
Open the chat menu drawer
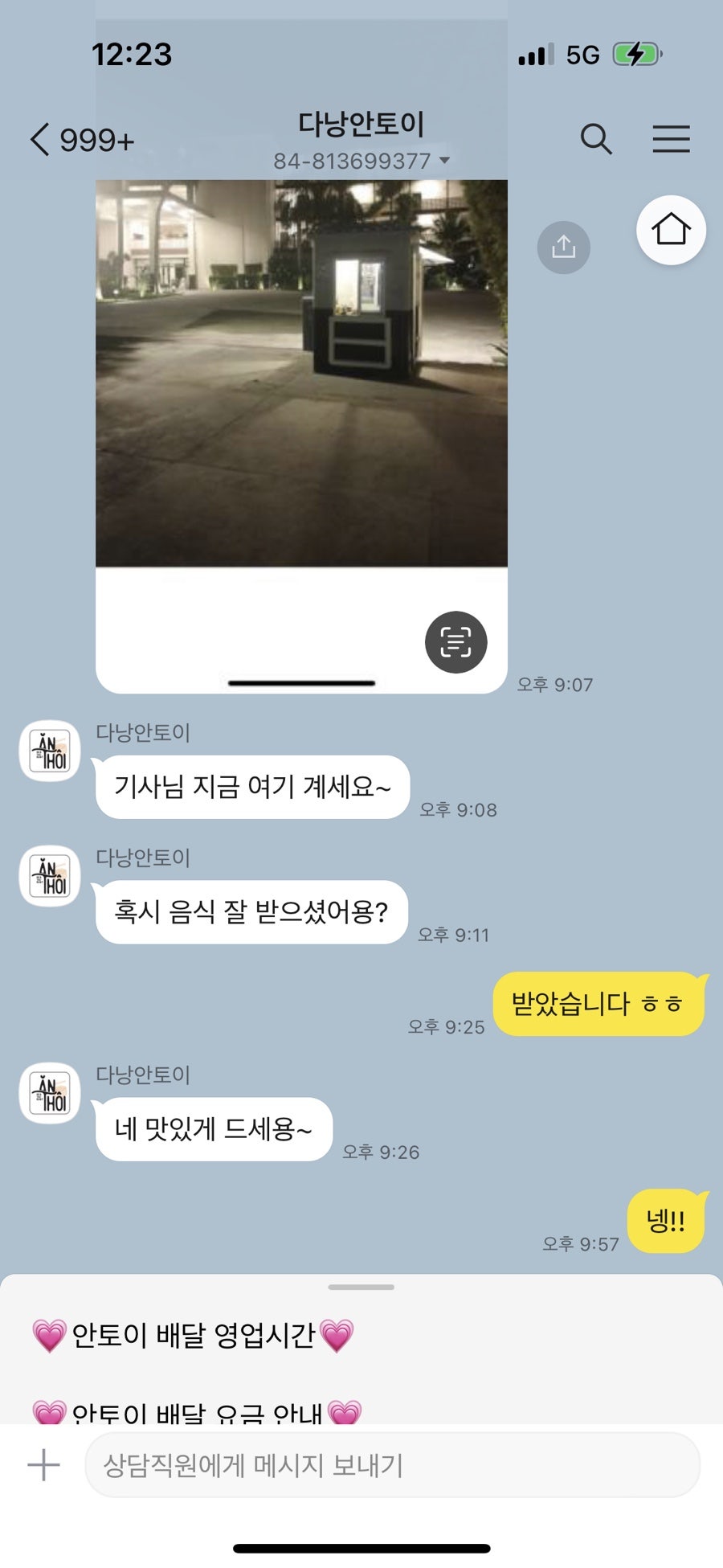click(671, 139)
